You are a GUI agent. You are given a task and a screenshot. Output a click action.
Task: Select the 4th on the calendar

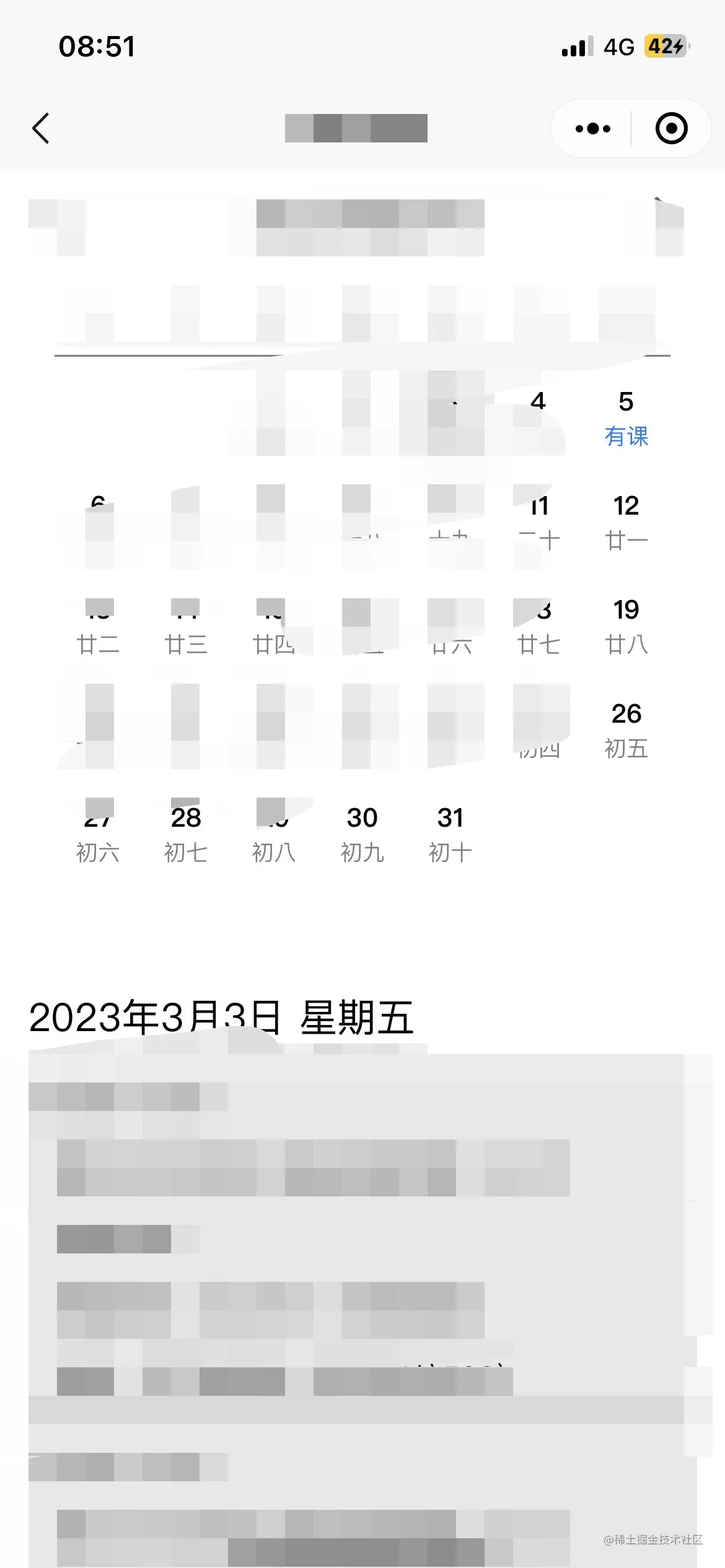tap(538, 402)
